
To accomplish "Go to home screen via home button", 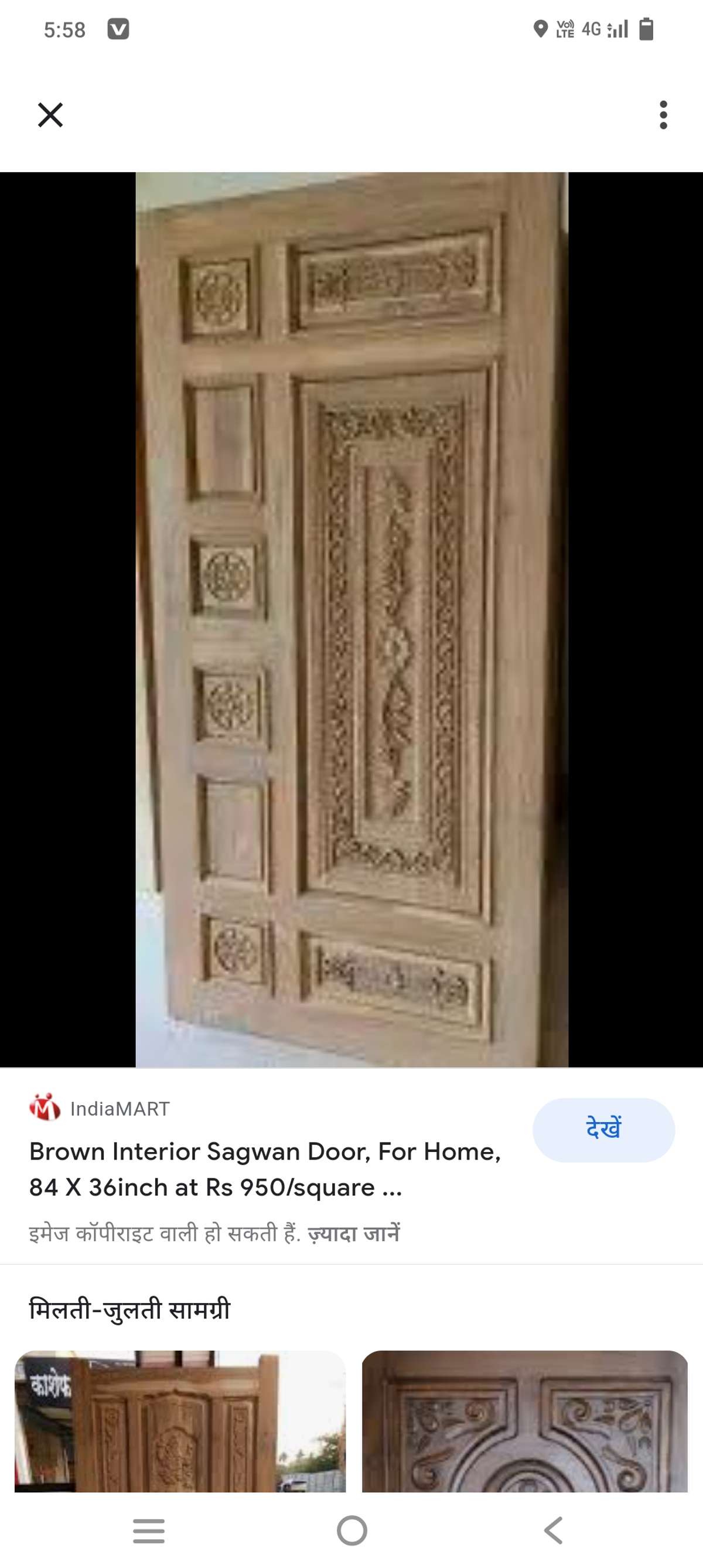I will (352, 1530).
